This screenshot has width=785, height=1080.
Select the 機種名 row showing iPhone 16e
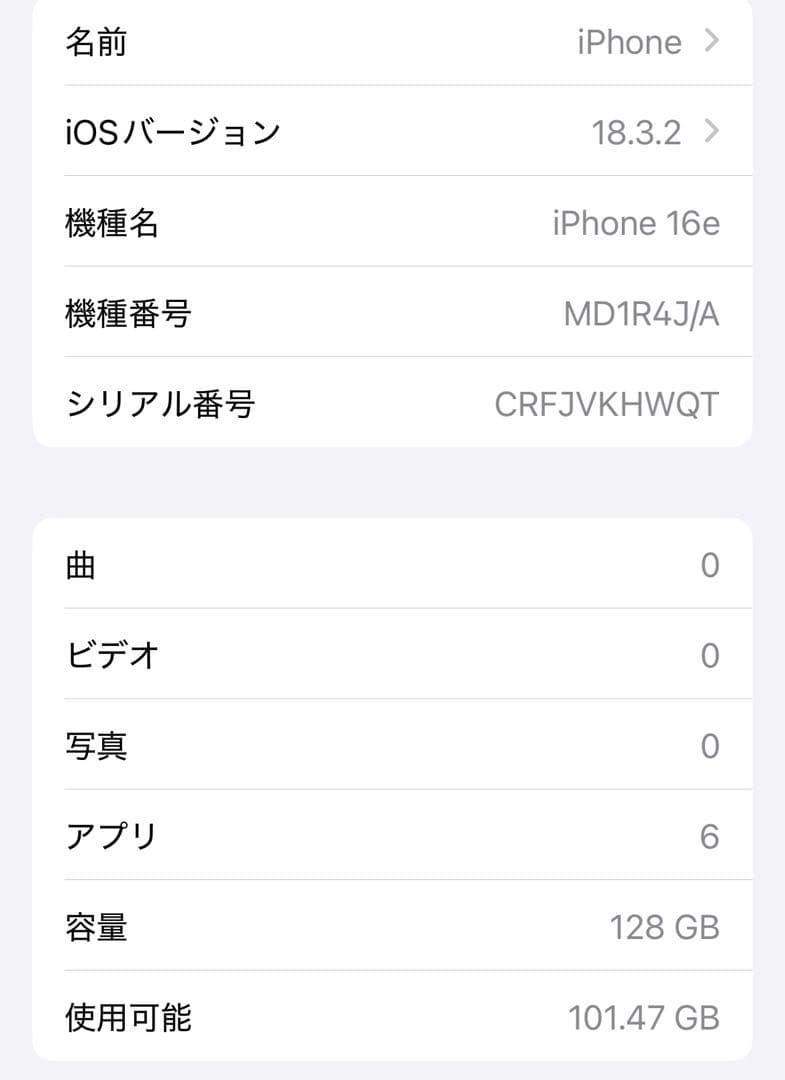tap(392, 223)
